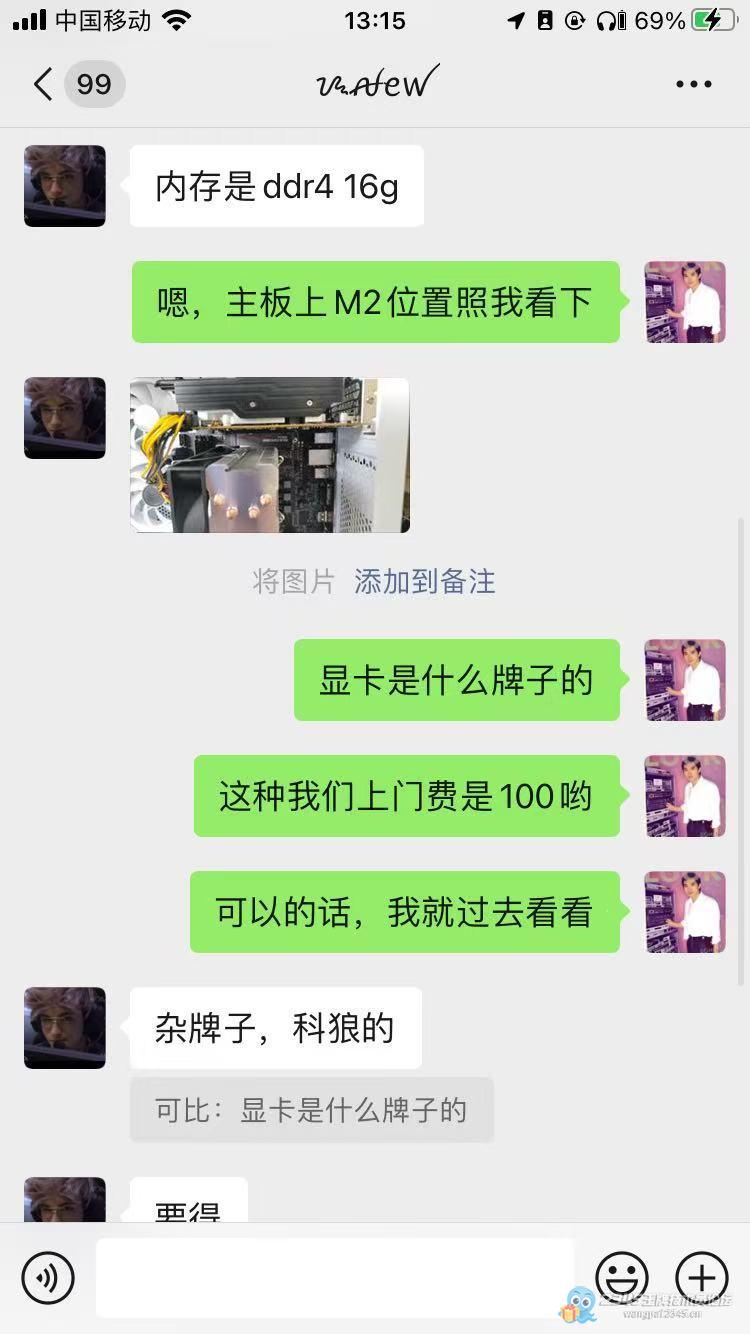The image size is (750, 1334).
Task: Open the emoji sticker panel
Action: click(622, 1277)
